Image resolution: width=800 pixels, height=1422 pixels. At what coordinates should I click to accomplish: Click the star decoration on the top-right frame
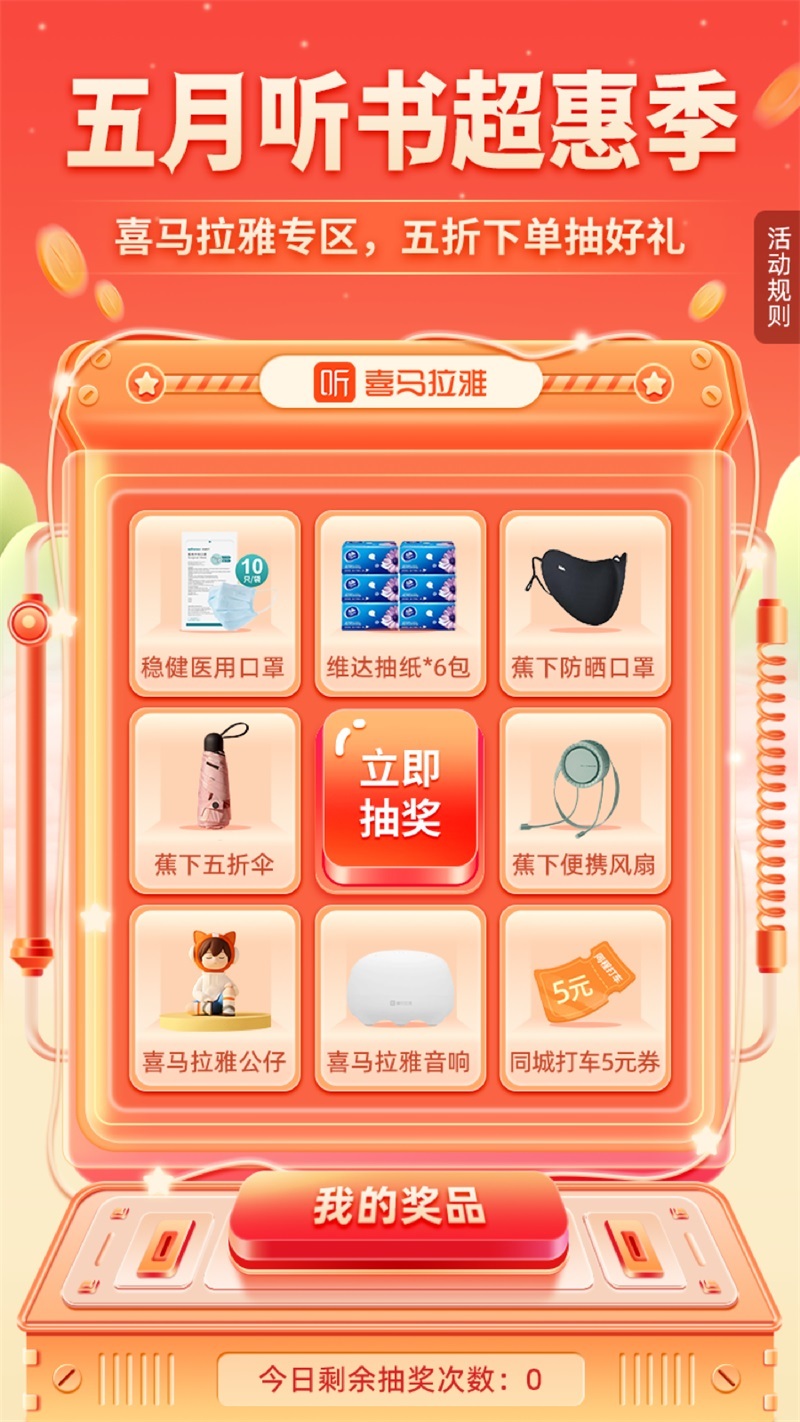[x=655, y=381]
